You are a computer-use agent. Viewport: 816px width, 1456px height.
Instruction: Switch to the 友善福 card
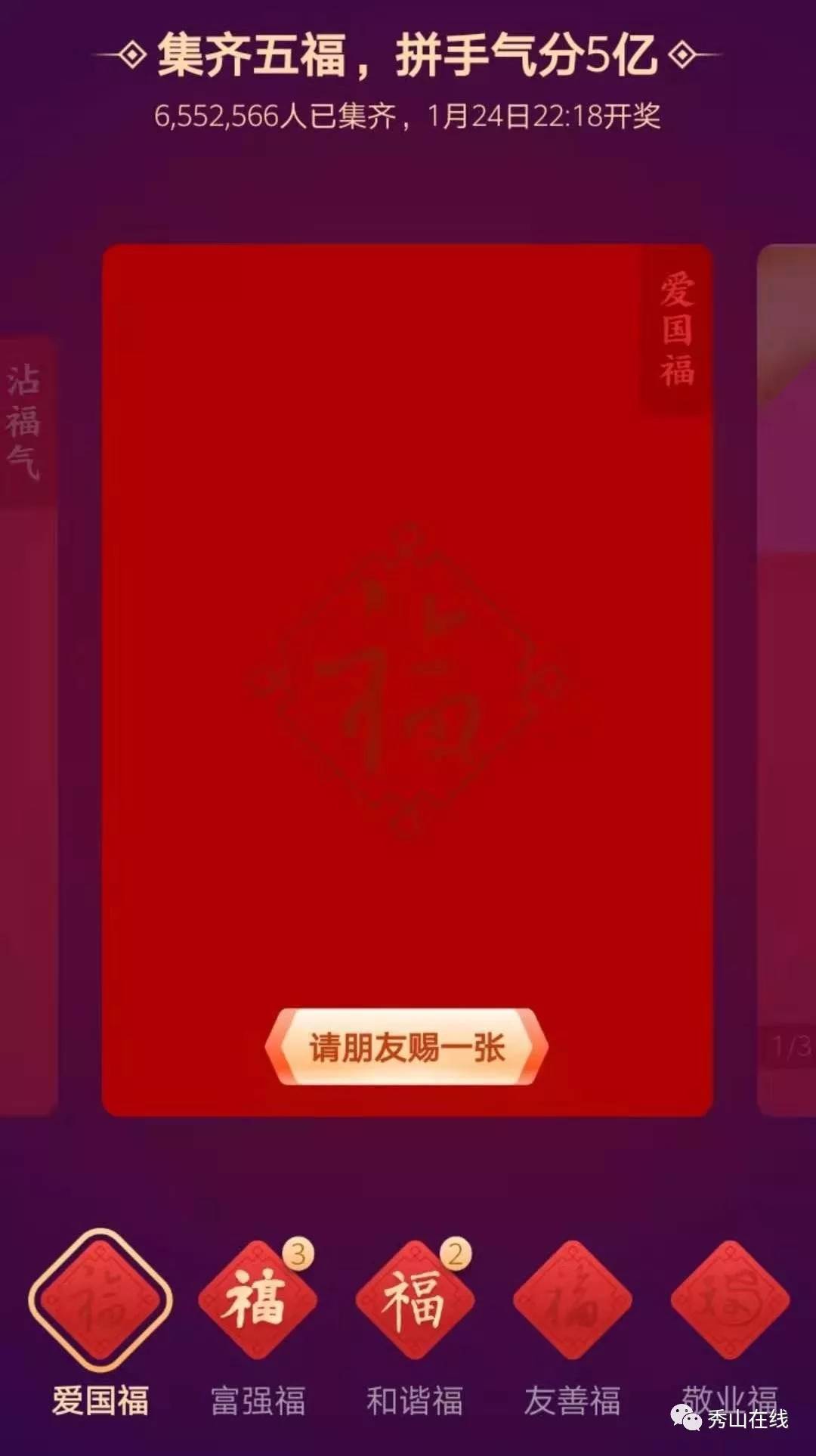coord(572,1301)
